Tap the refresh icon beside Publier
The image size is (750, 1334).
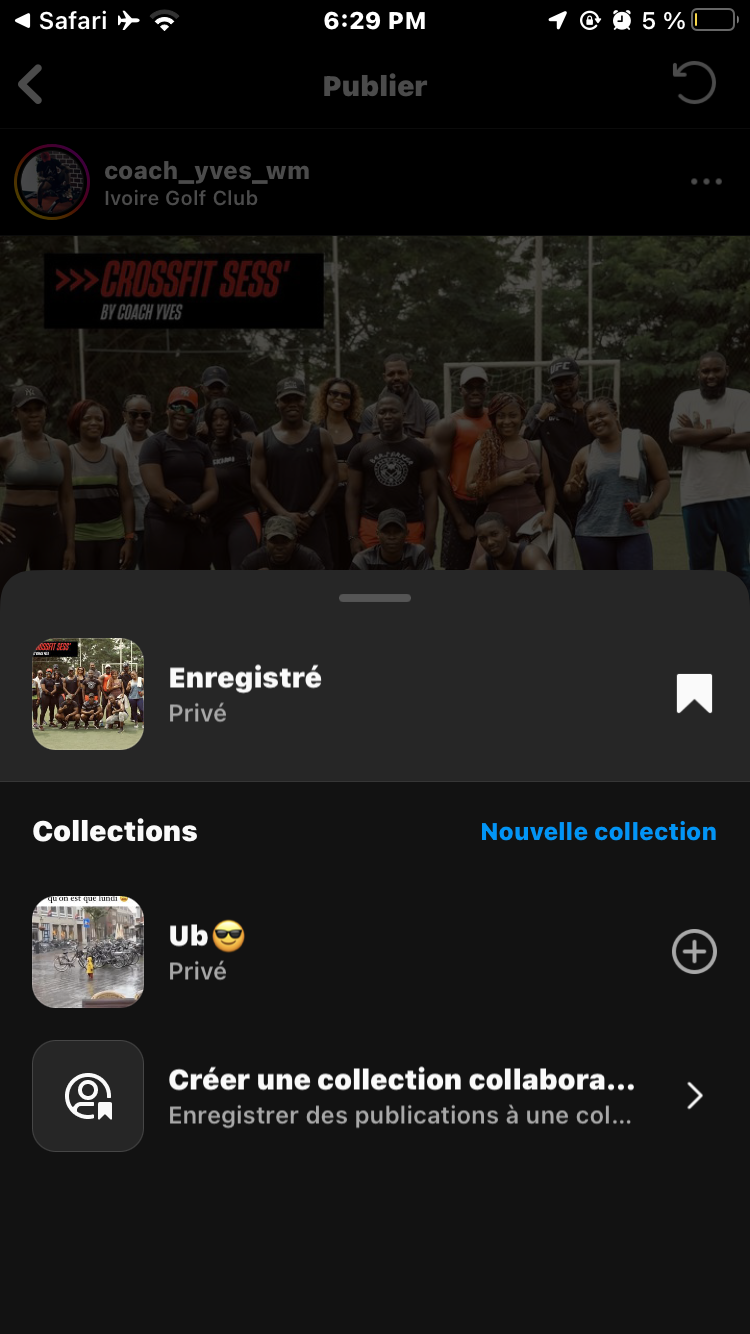(x=694, y=84)
